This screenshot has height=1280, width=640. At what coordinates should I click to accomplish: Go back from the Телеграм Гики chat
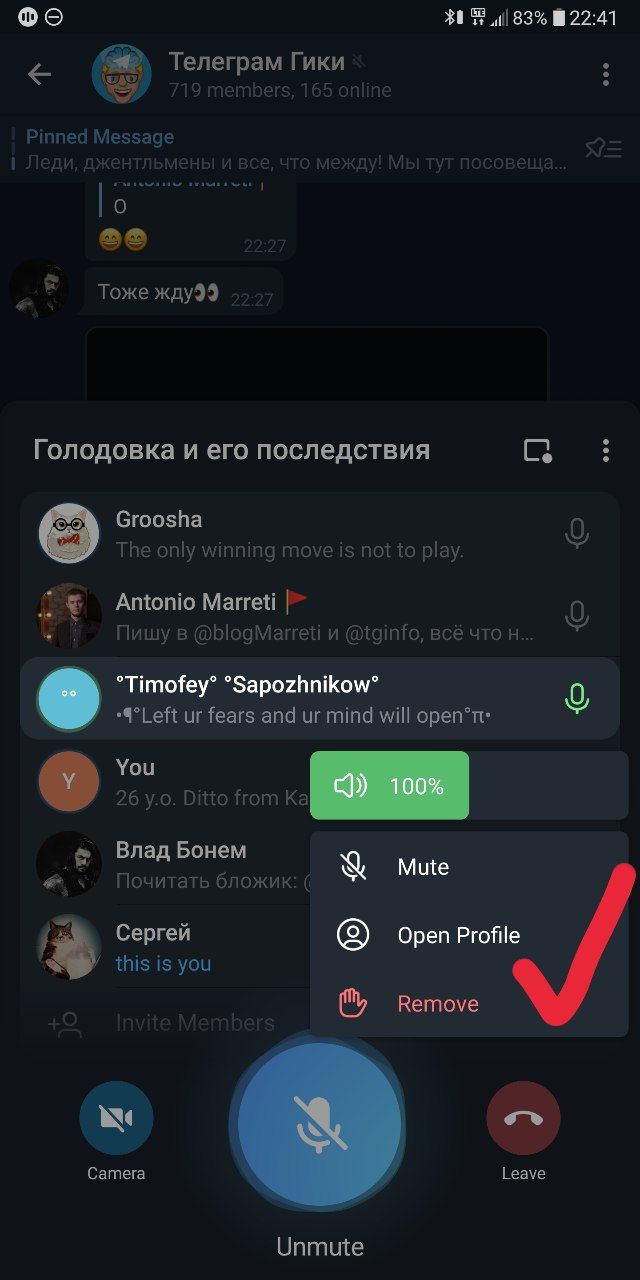[39, 74]
